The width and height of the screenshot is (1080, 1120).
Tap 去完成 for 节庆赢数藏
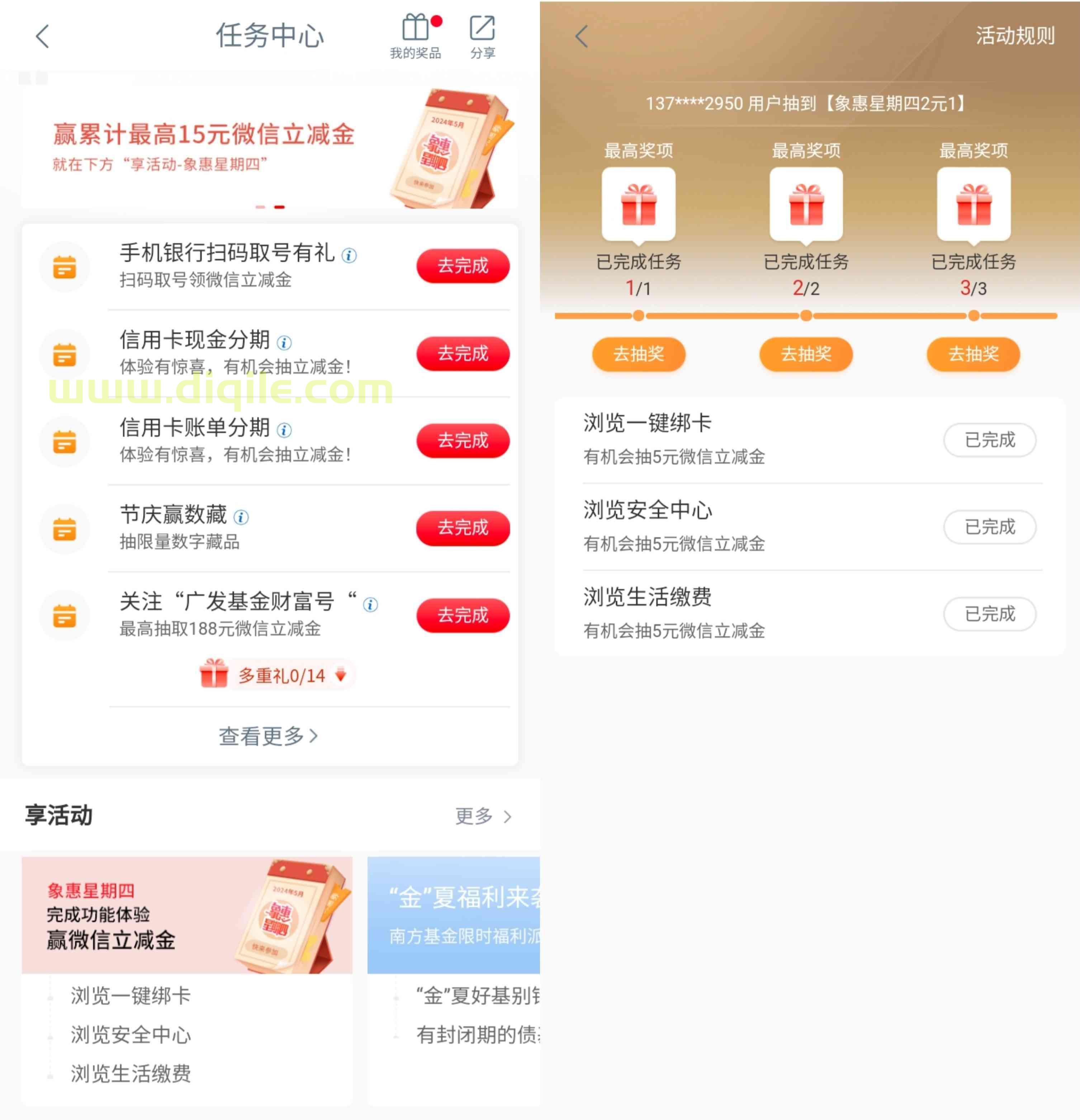tap(462, 528)
